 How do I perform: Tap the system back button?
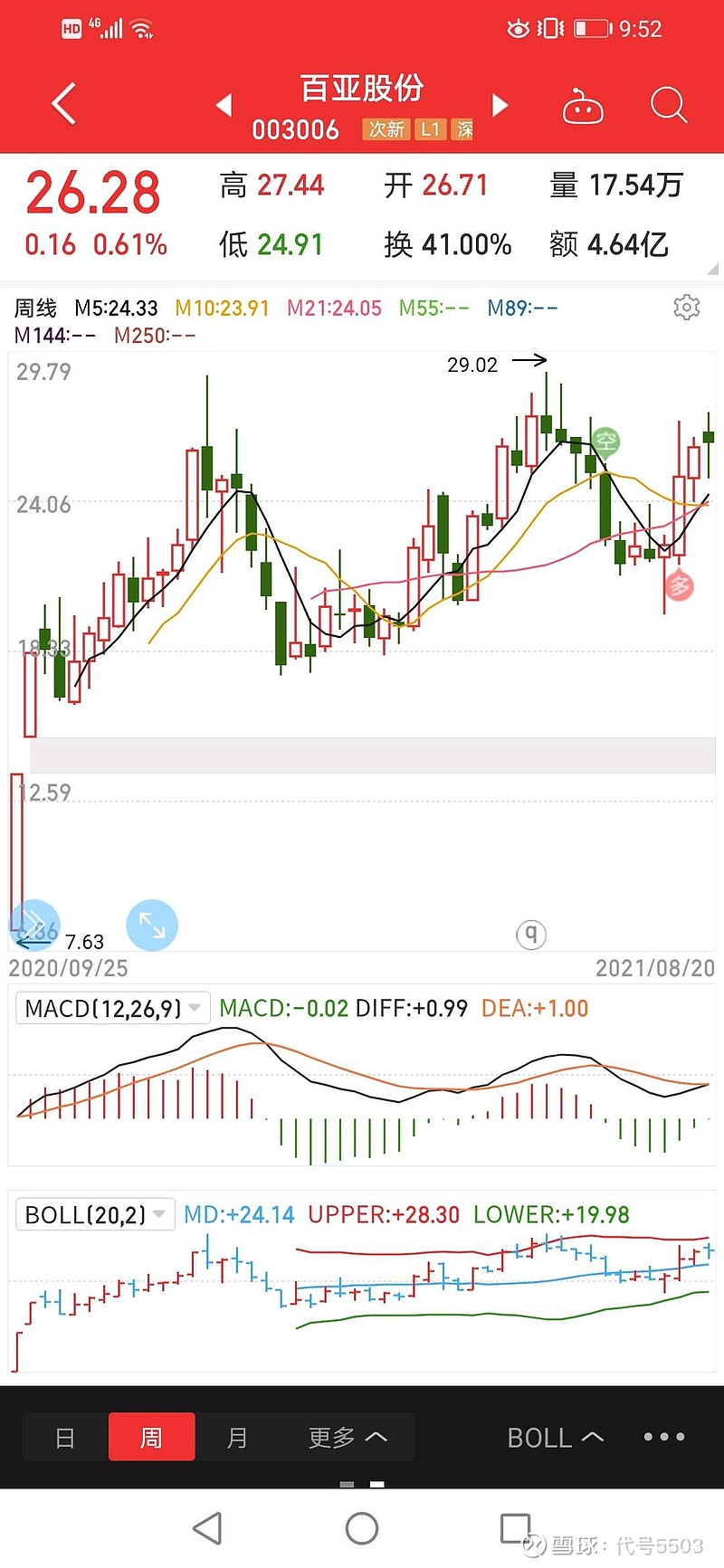coord(208,1528)
